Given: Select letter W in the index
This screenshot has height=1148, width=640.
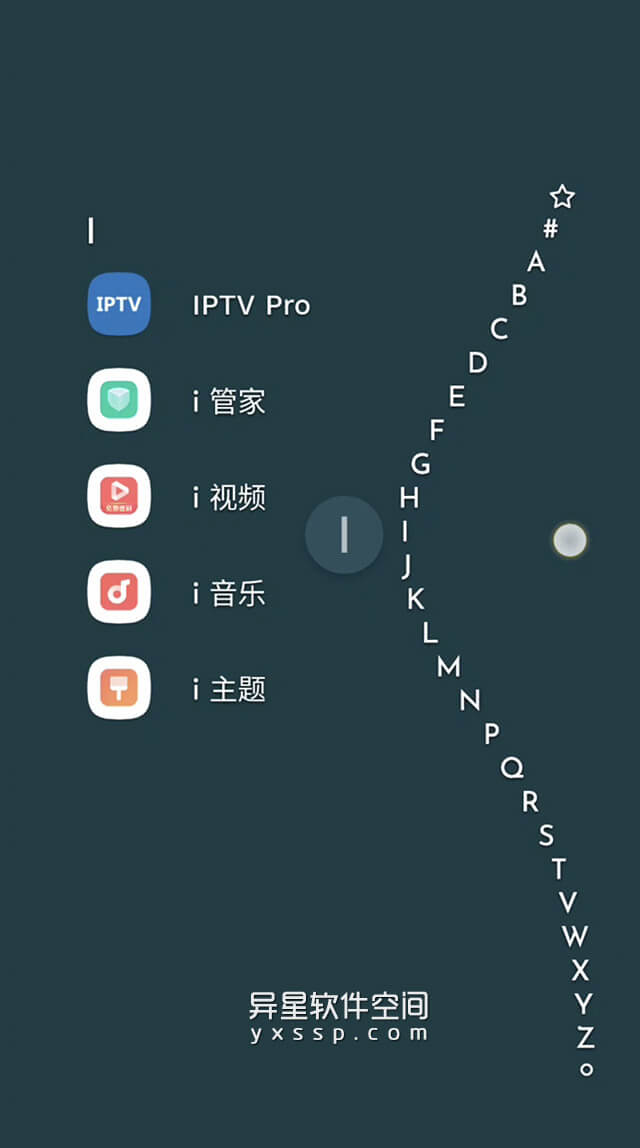Looking at the screenshot, I should point(574,936).
